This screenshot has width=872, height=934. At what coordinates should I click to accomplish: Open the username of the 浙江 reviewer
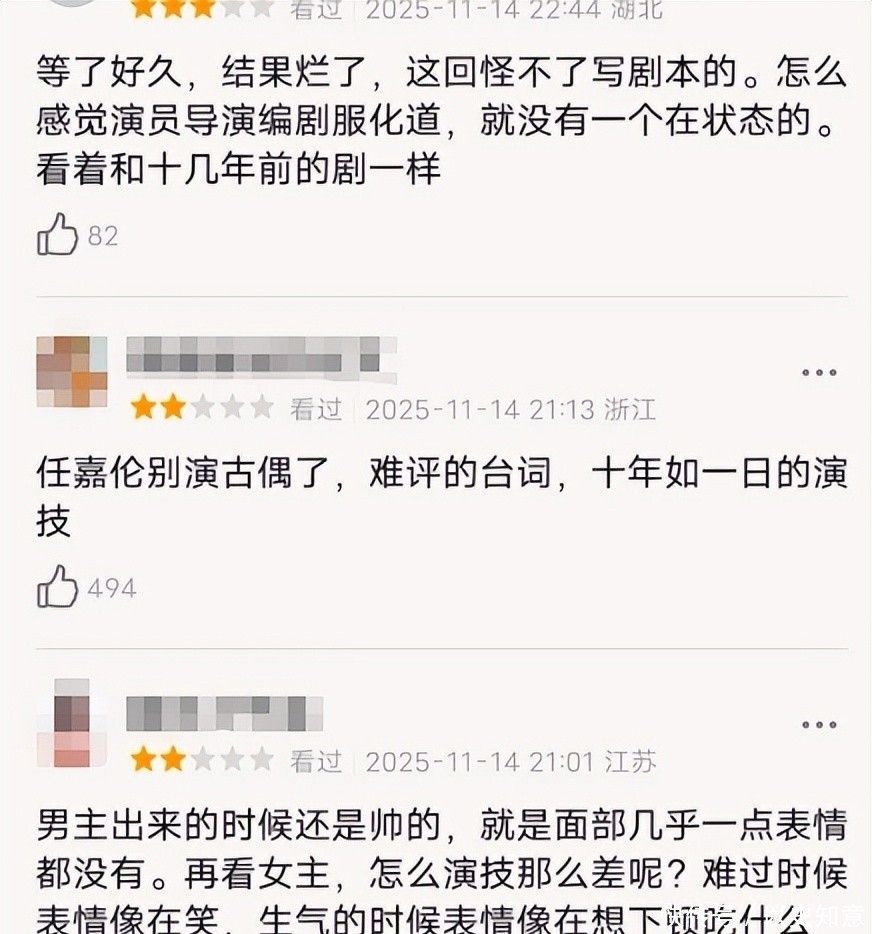point(262,357)
